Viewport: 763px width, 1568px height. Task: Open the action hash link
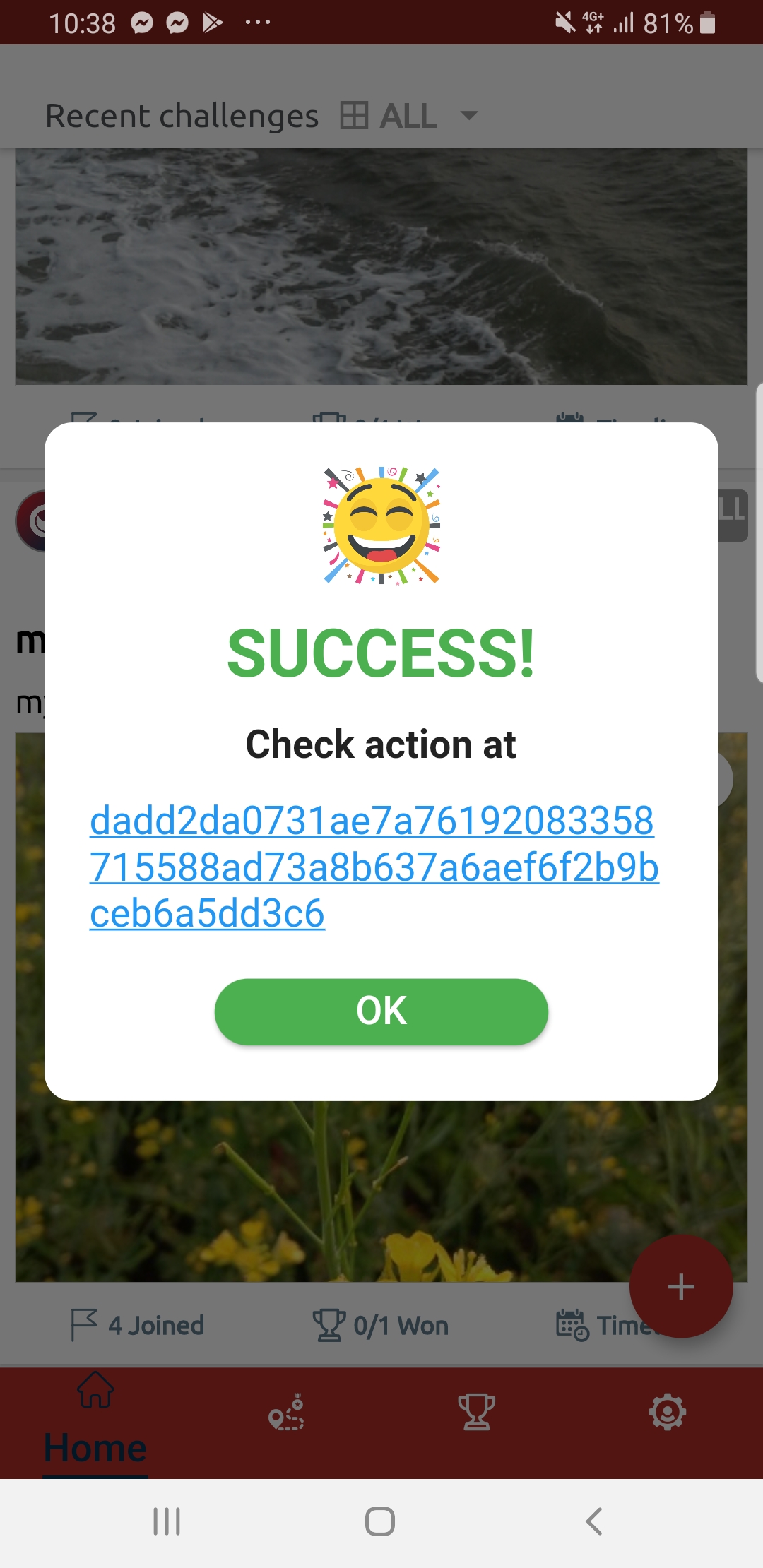coord(374,867)
